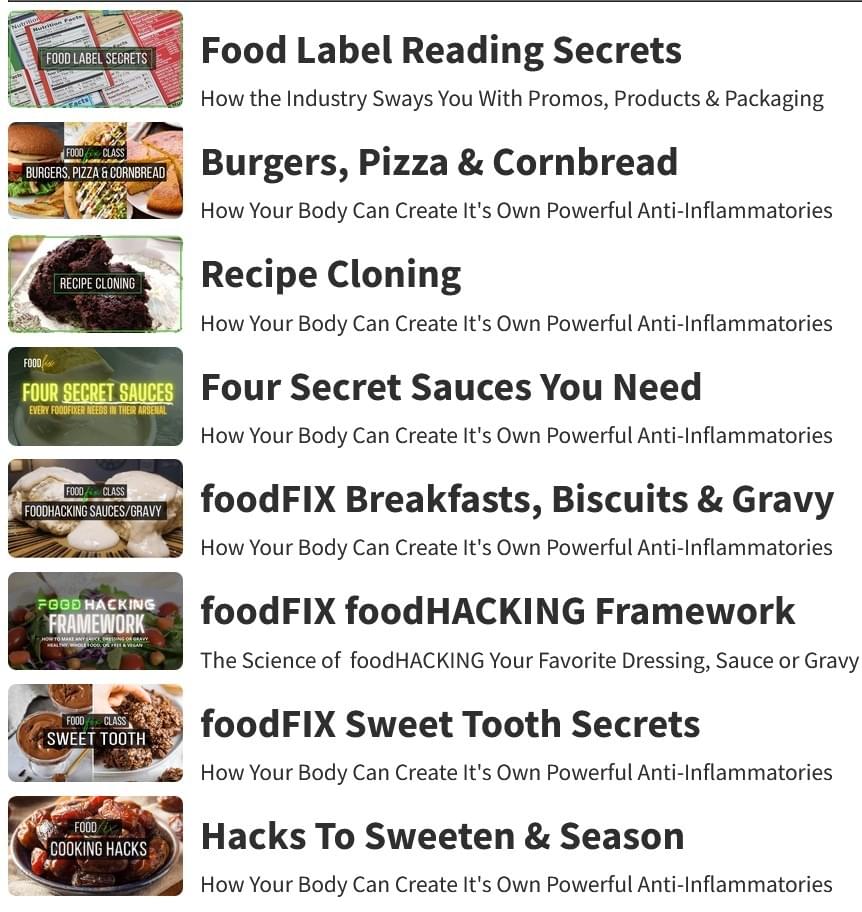This screenshot has height=912, width=862.
Task: Open the Food Label Reading Secrets course
Action: [441, 49]
